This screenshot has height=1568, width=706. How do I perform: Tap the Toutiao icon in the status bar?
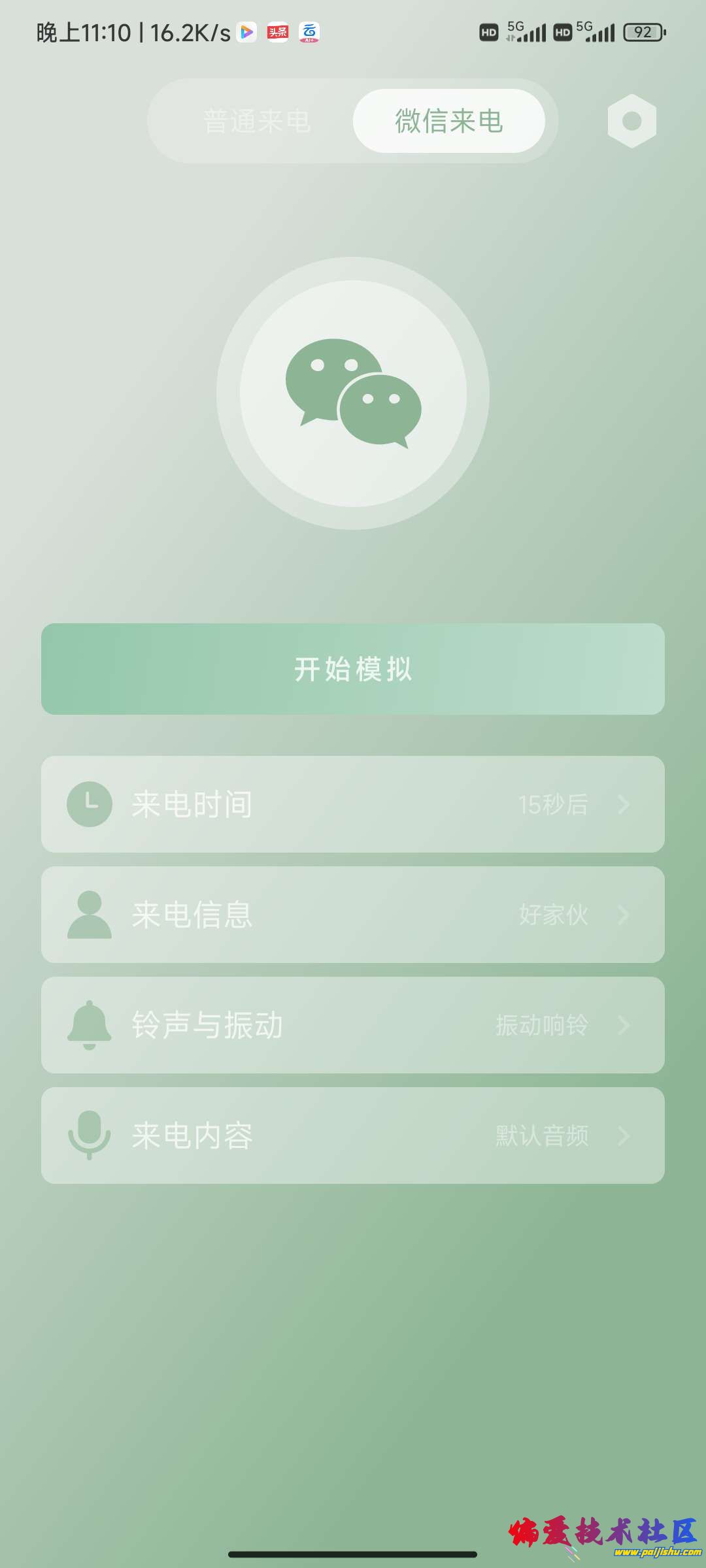coord(280,33)
